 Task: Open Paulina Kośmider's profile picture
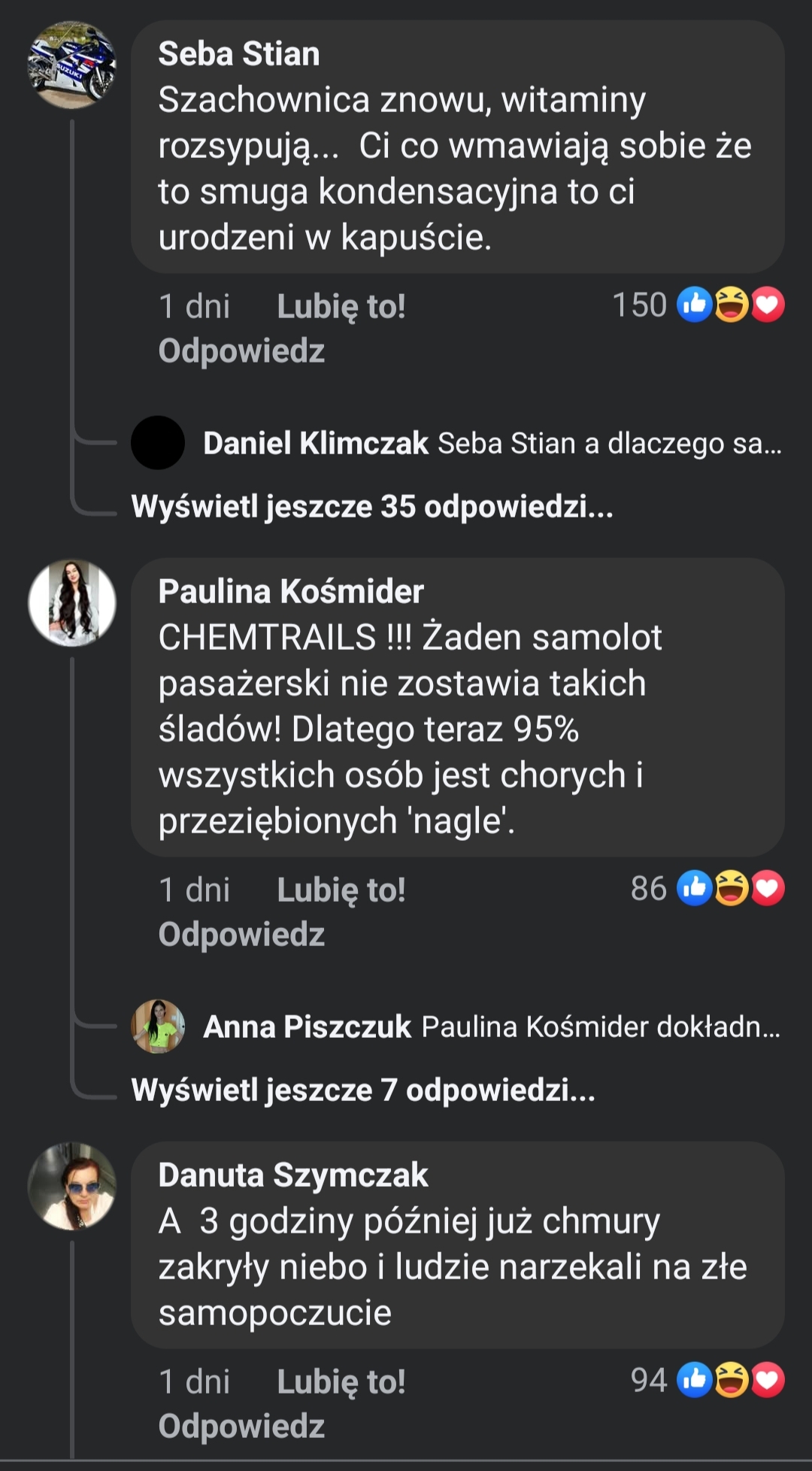(x=71, y=603)
